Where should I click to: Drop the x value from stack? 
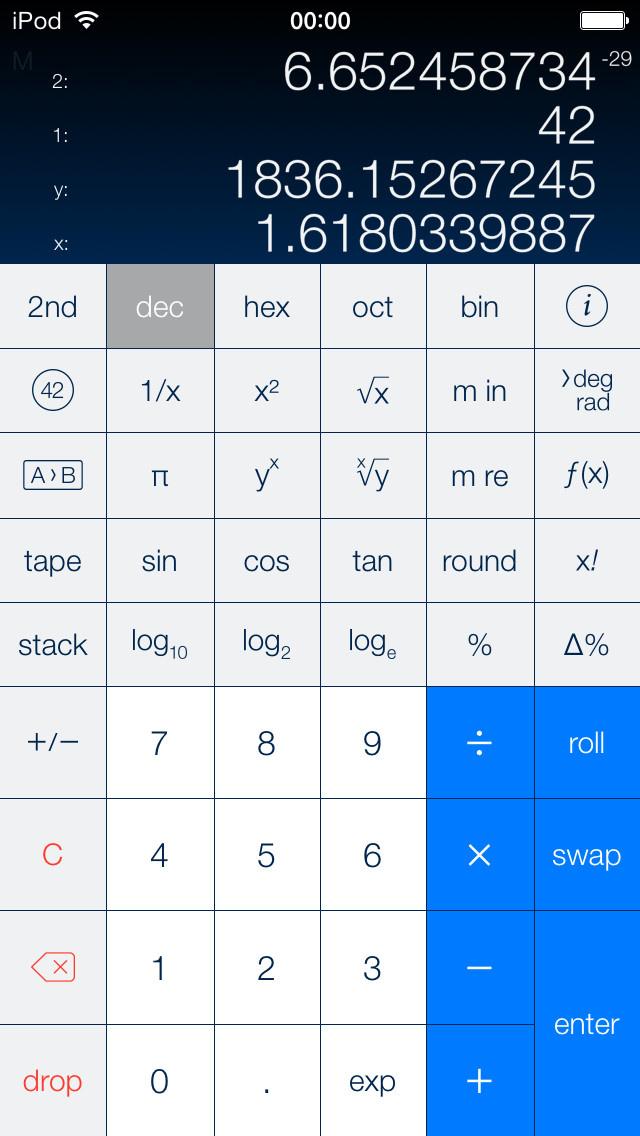52,1081
